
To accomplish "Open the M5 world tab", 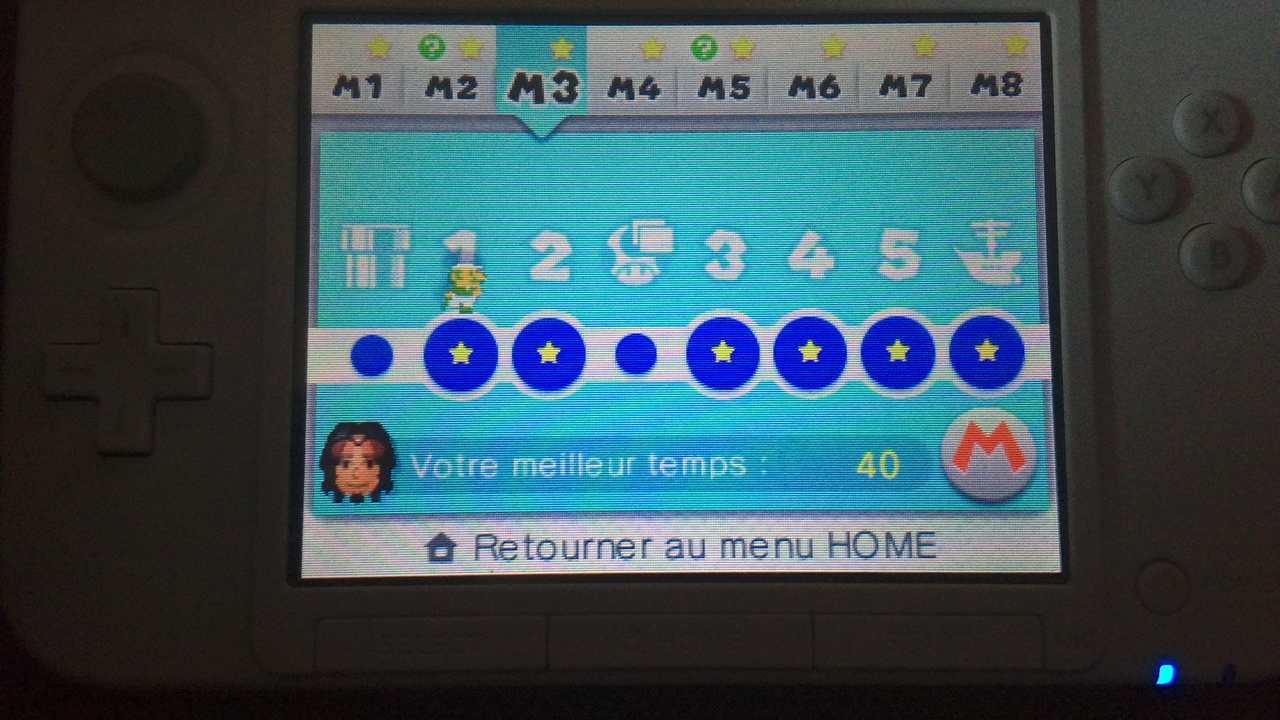I will (724, 86).
